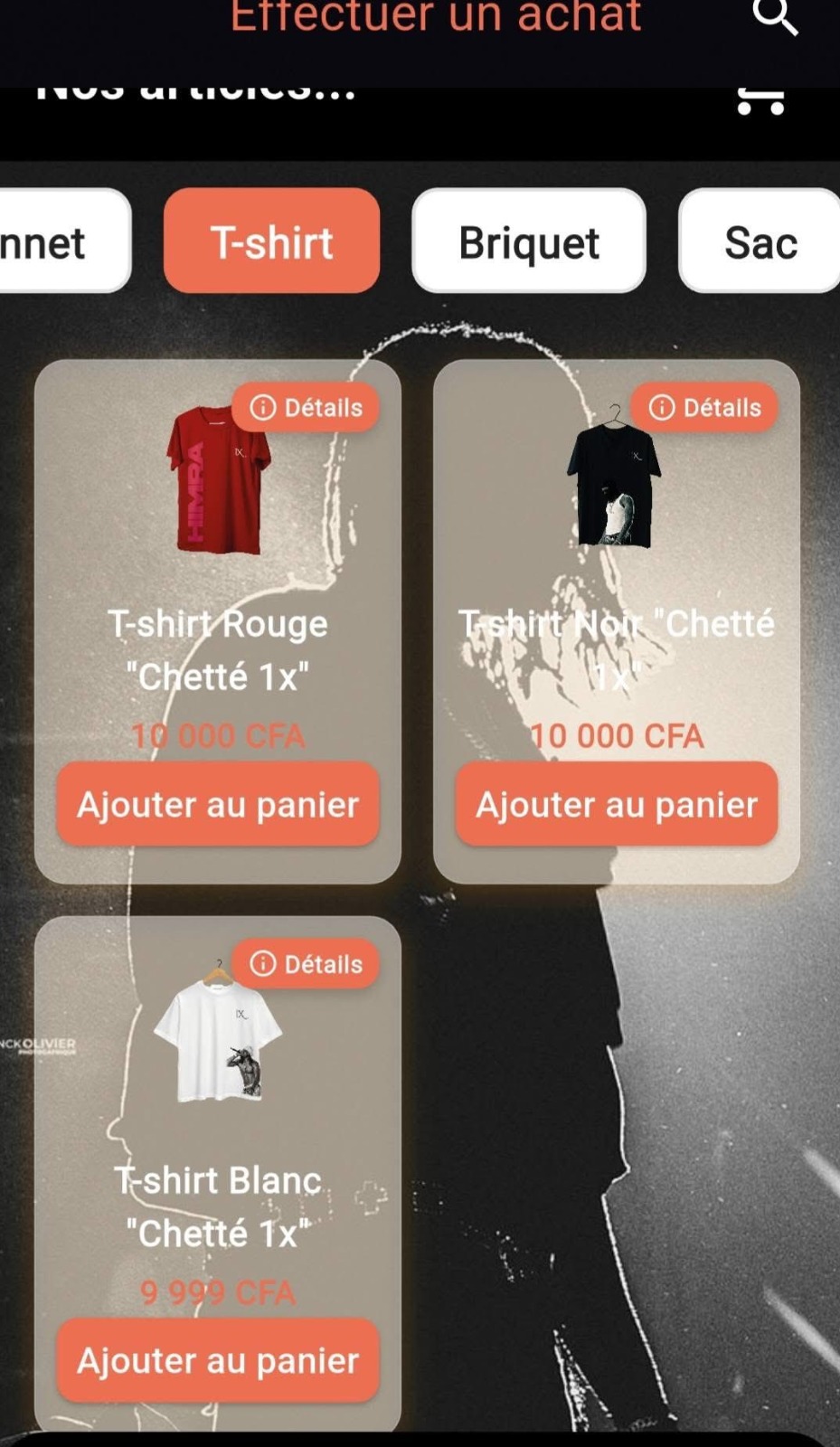840x1447 pixels.
Task: View Détails of T-shirt Rouge
Action: (x=306, y=408)
